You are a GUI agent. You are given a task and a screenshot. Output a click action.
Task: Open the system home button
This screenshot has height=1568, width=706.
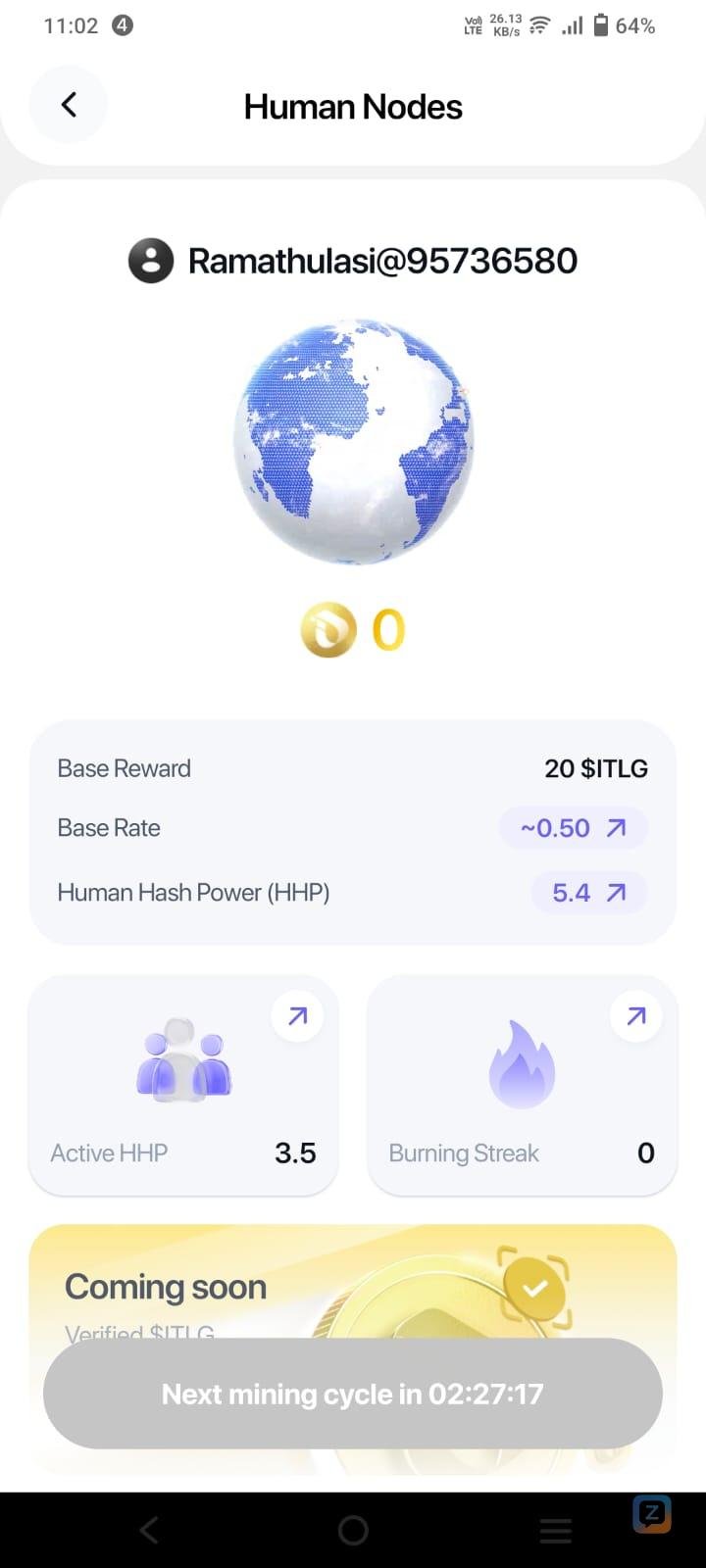click(x=353, y=1530)
